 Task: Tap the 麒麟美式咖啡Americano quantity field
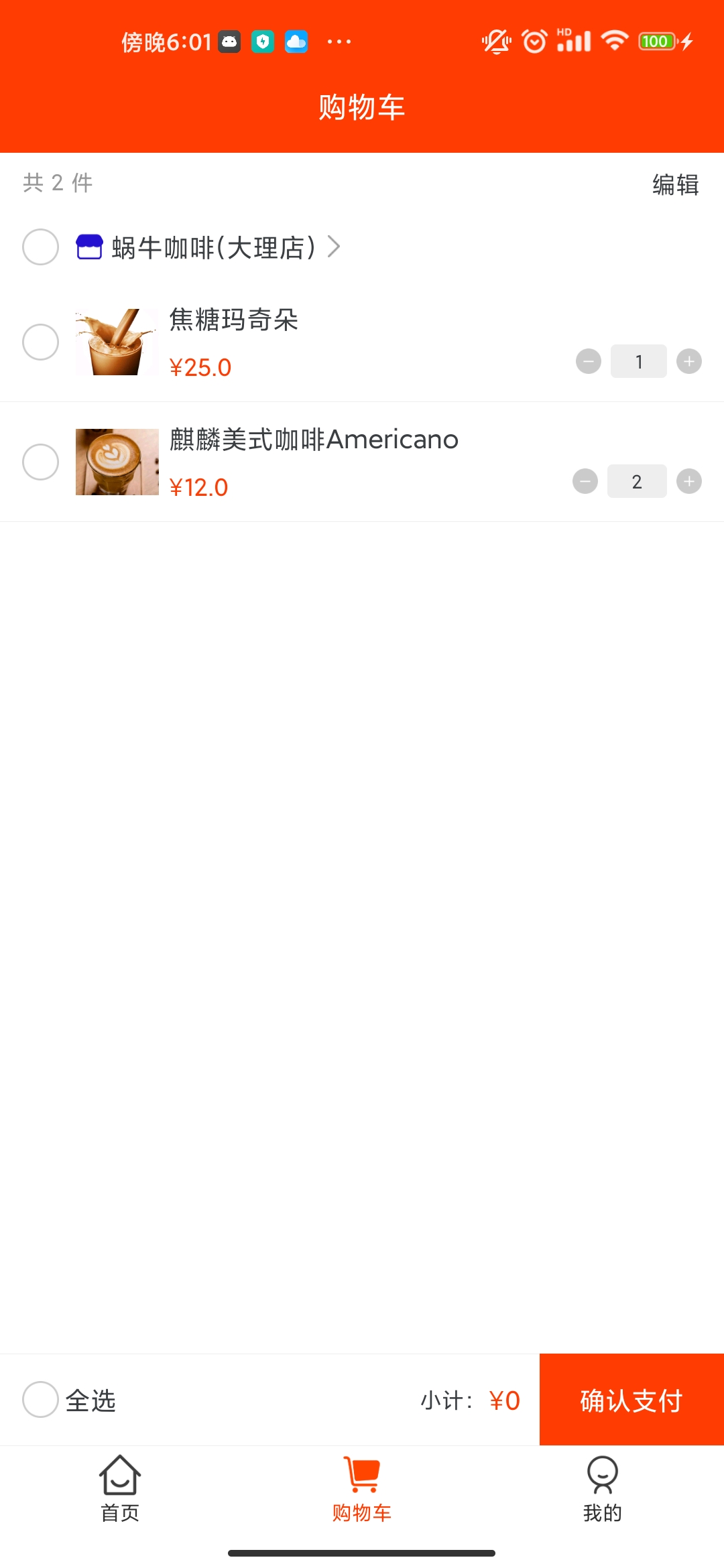pos(637,481)
